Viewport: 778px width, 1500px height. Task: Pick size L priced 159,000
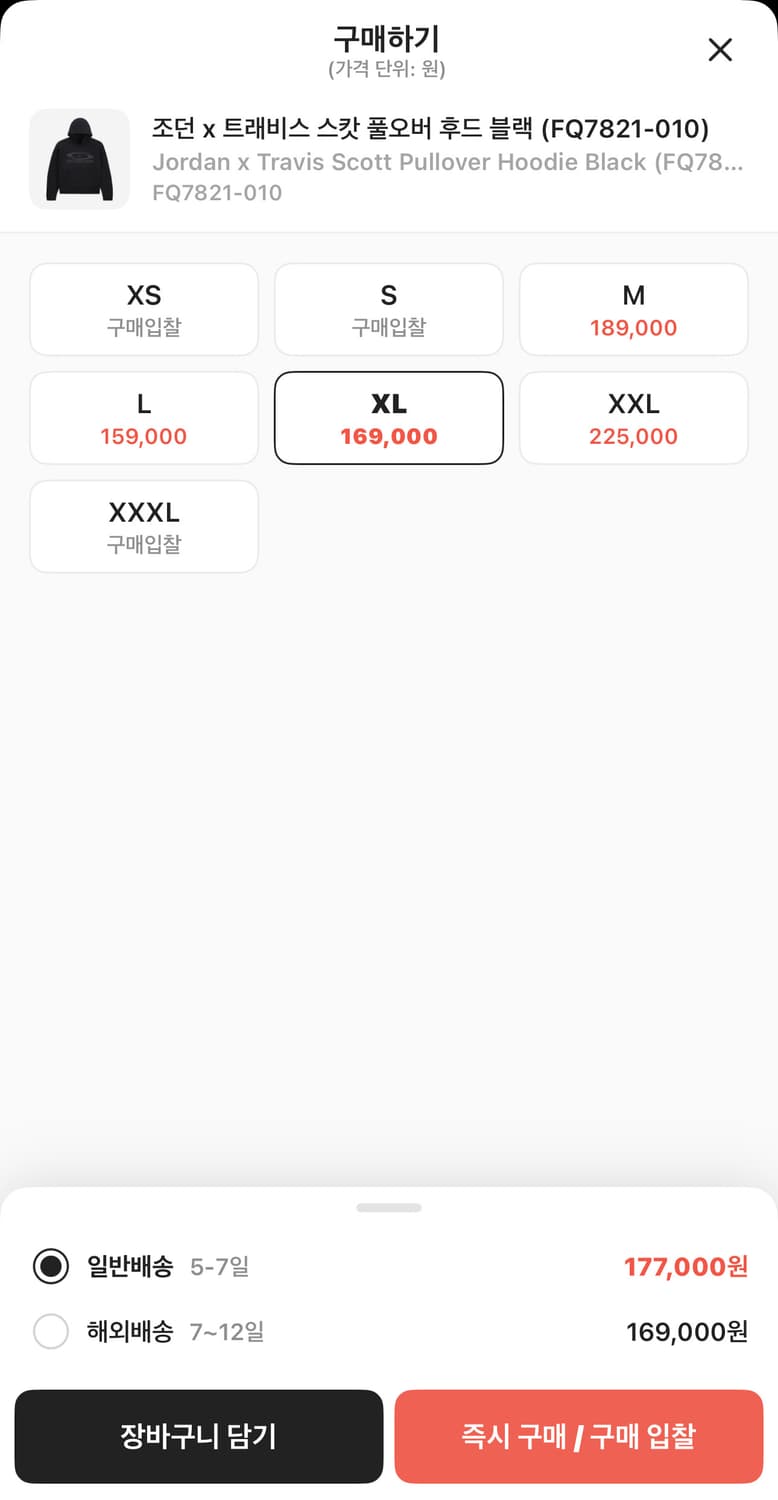pos(143,417)
